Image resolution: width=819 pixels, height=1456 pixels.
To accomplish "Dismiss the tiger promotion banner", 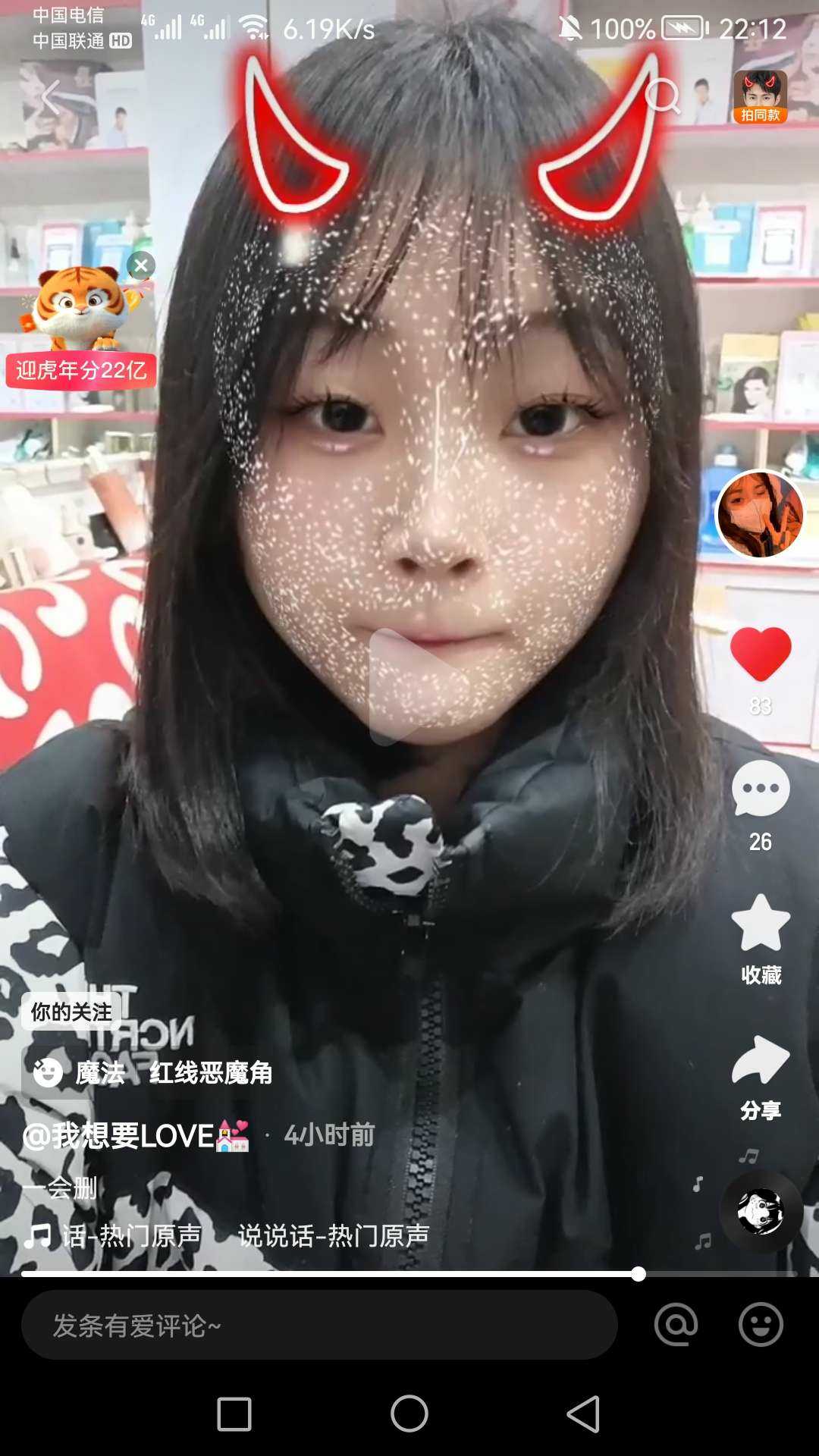I will (x=141, y=265).
